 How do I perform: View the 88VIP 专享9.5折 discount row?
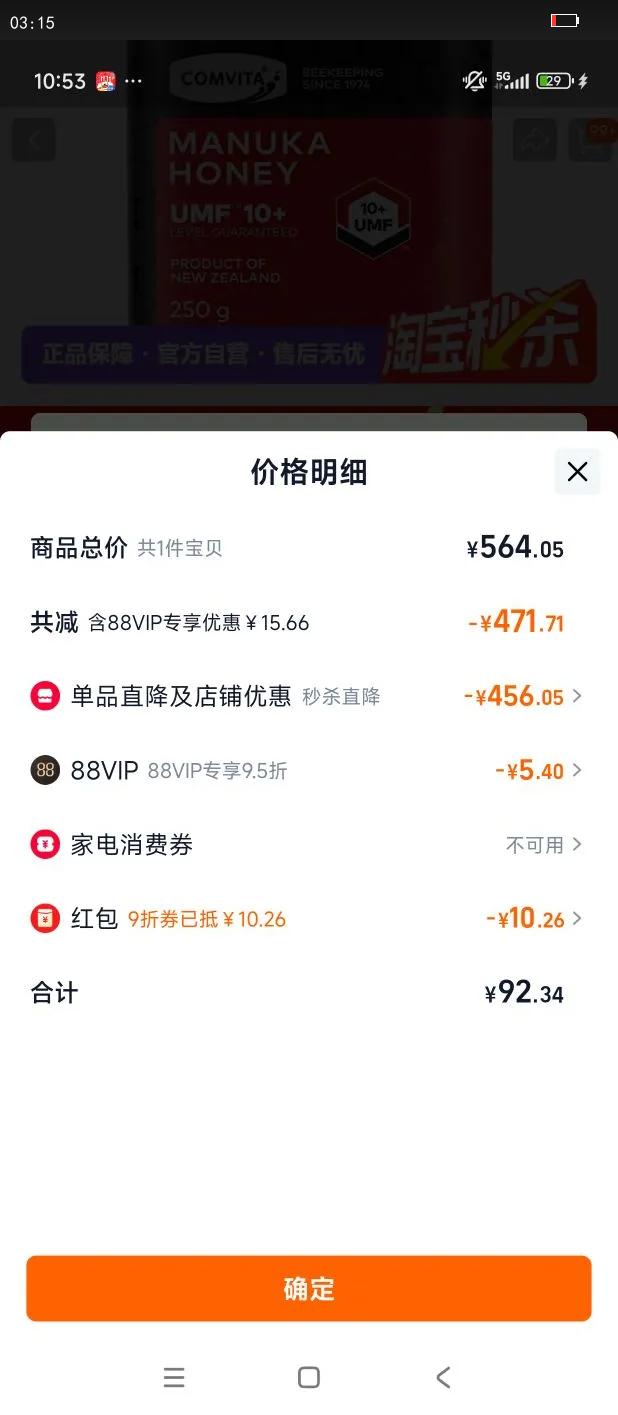click(308, 771)
